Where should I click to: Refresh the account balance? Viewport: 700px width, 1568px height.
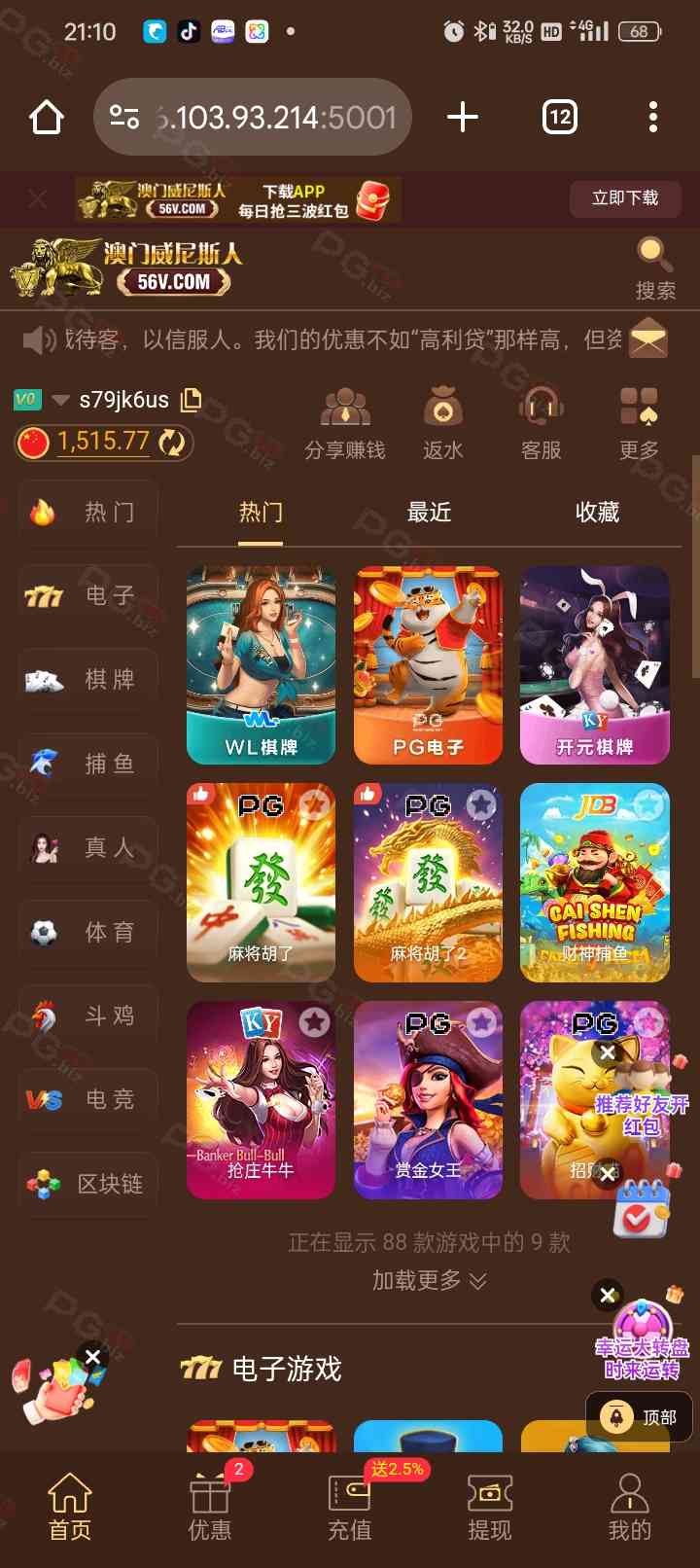click(172, 443)
